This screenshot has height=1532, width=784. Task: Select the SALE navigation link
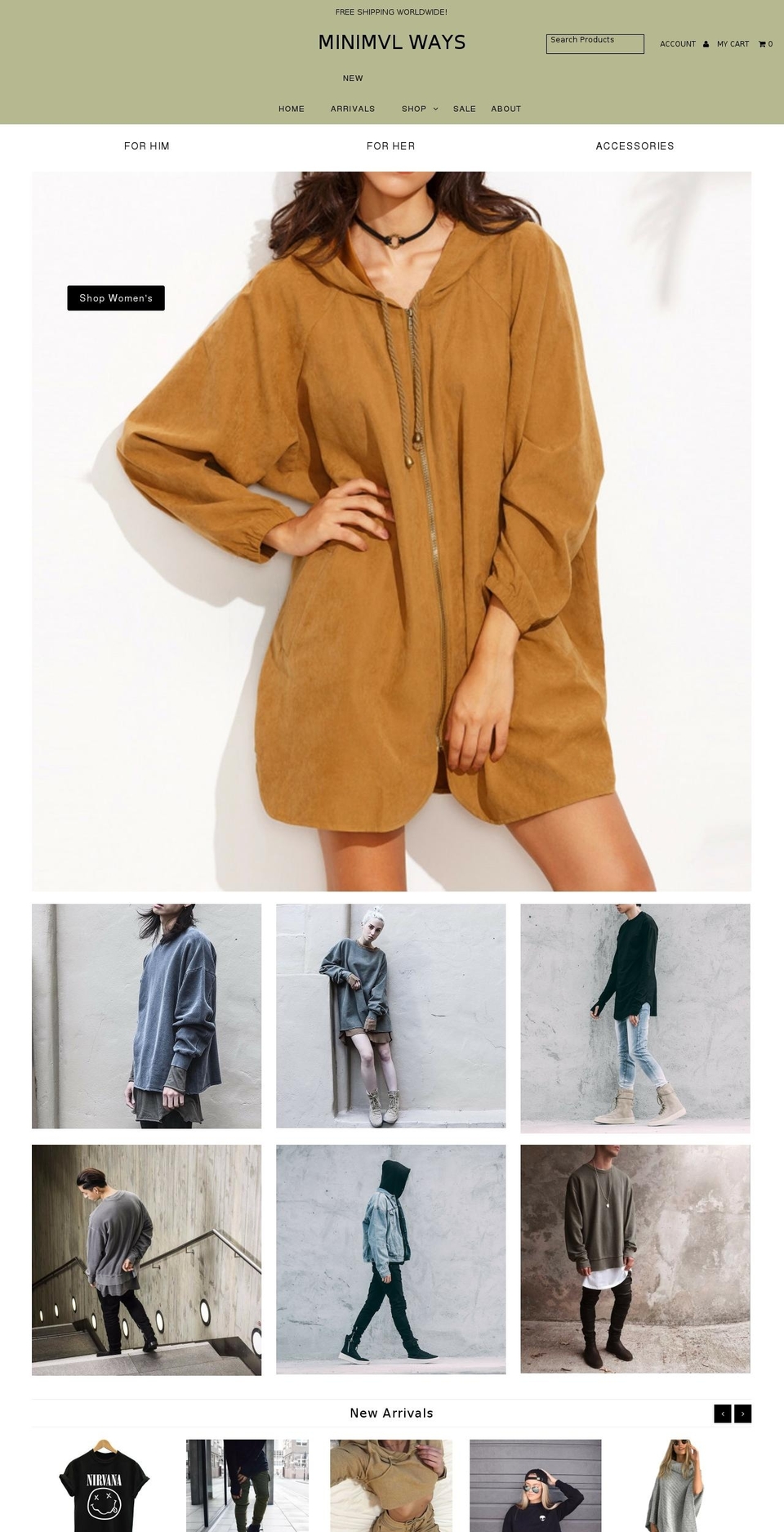pos(464,109)
